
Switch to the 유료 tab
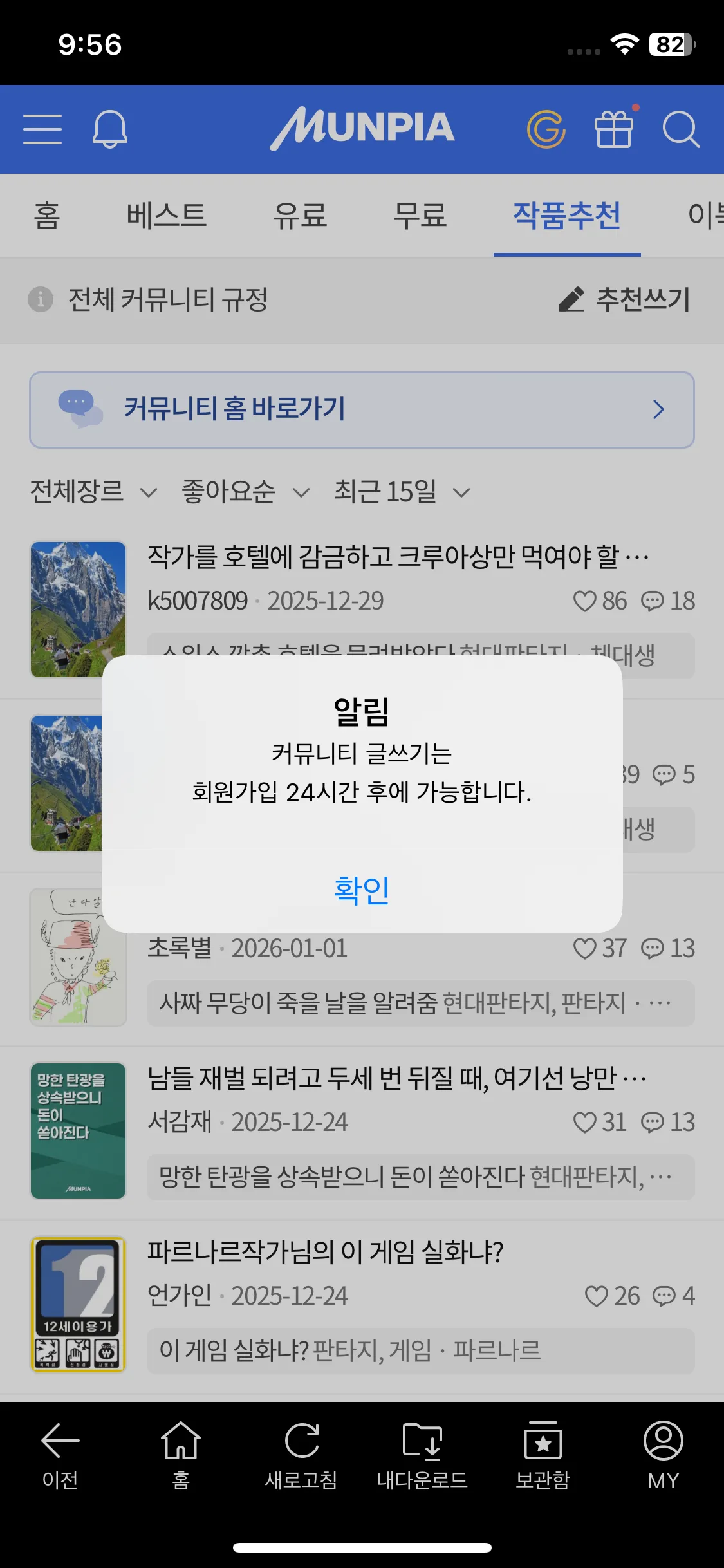(300, 215)
